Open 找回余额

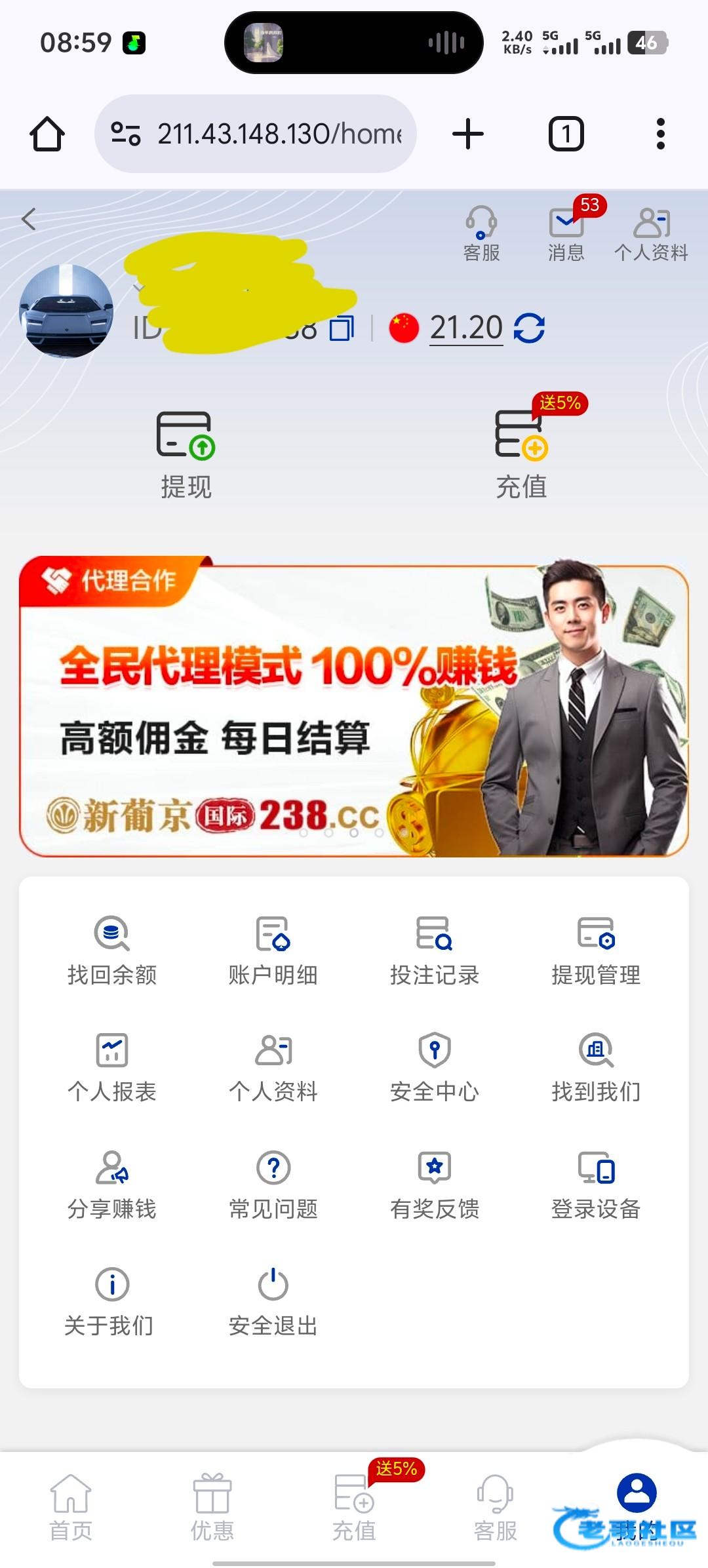tap(112, 951)
